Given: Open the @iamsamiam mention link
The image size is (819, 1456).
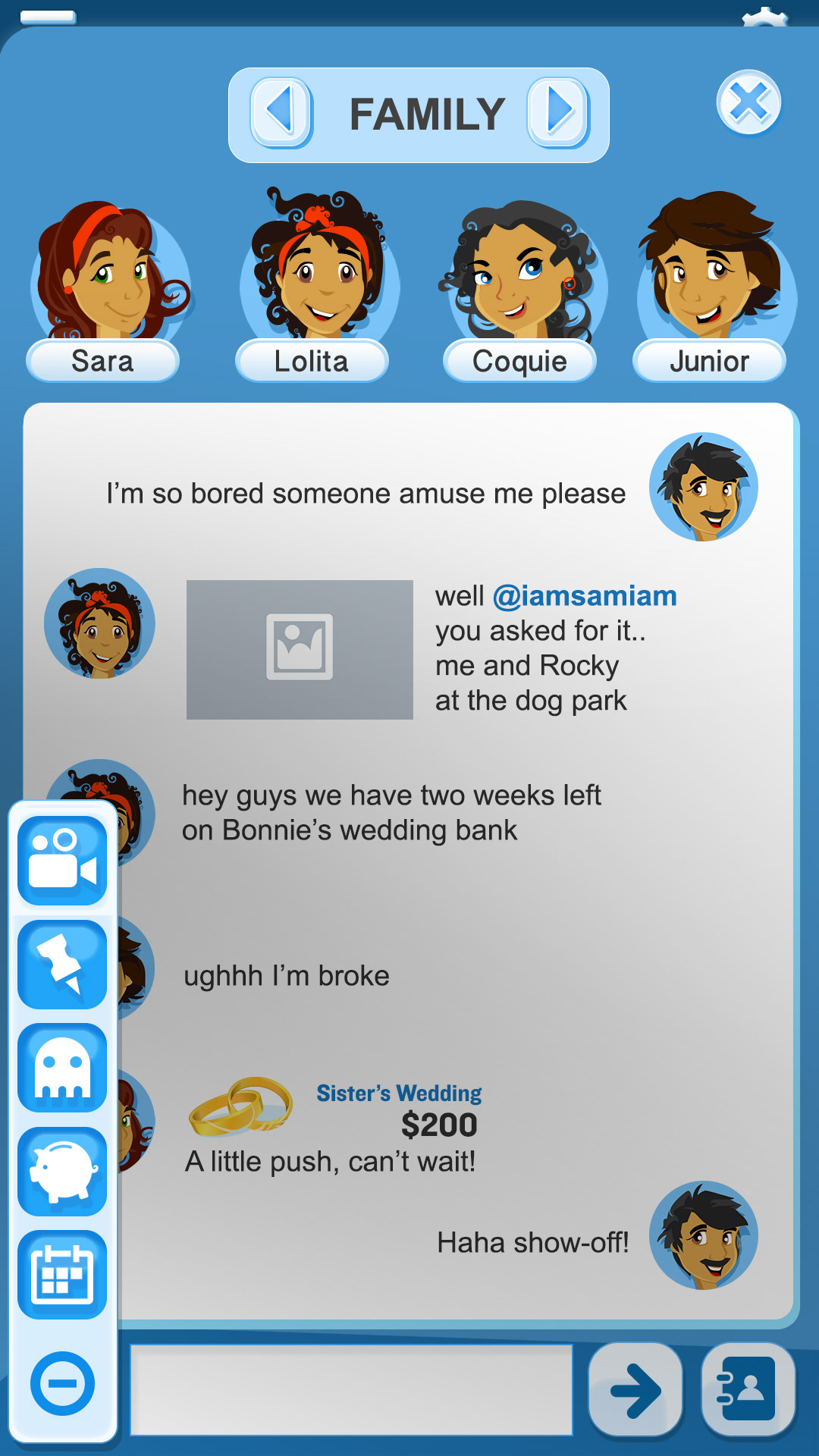Looking at the screenshot, I should tap(584, 596).
